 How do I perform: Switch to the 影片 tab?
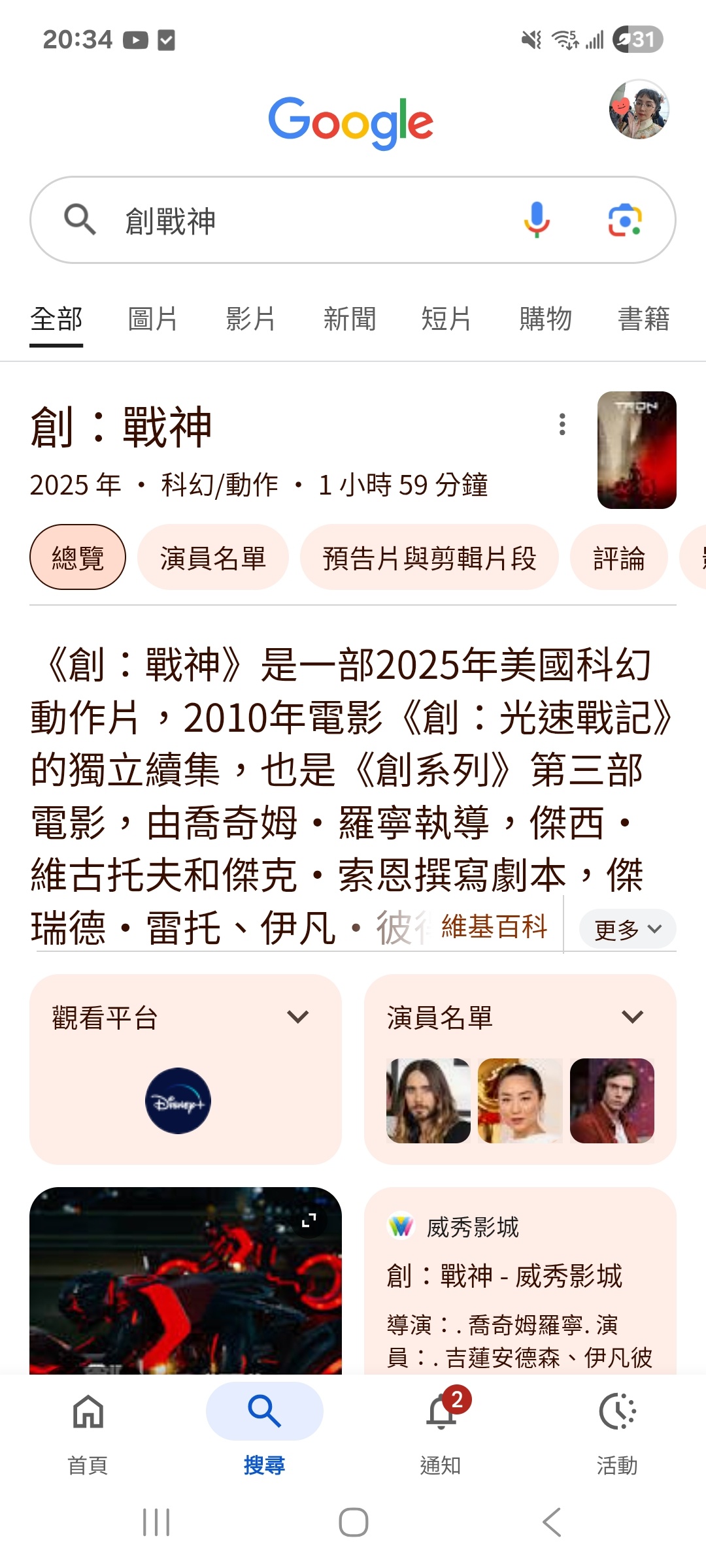click(x=250, y=319)
